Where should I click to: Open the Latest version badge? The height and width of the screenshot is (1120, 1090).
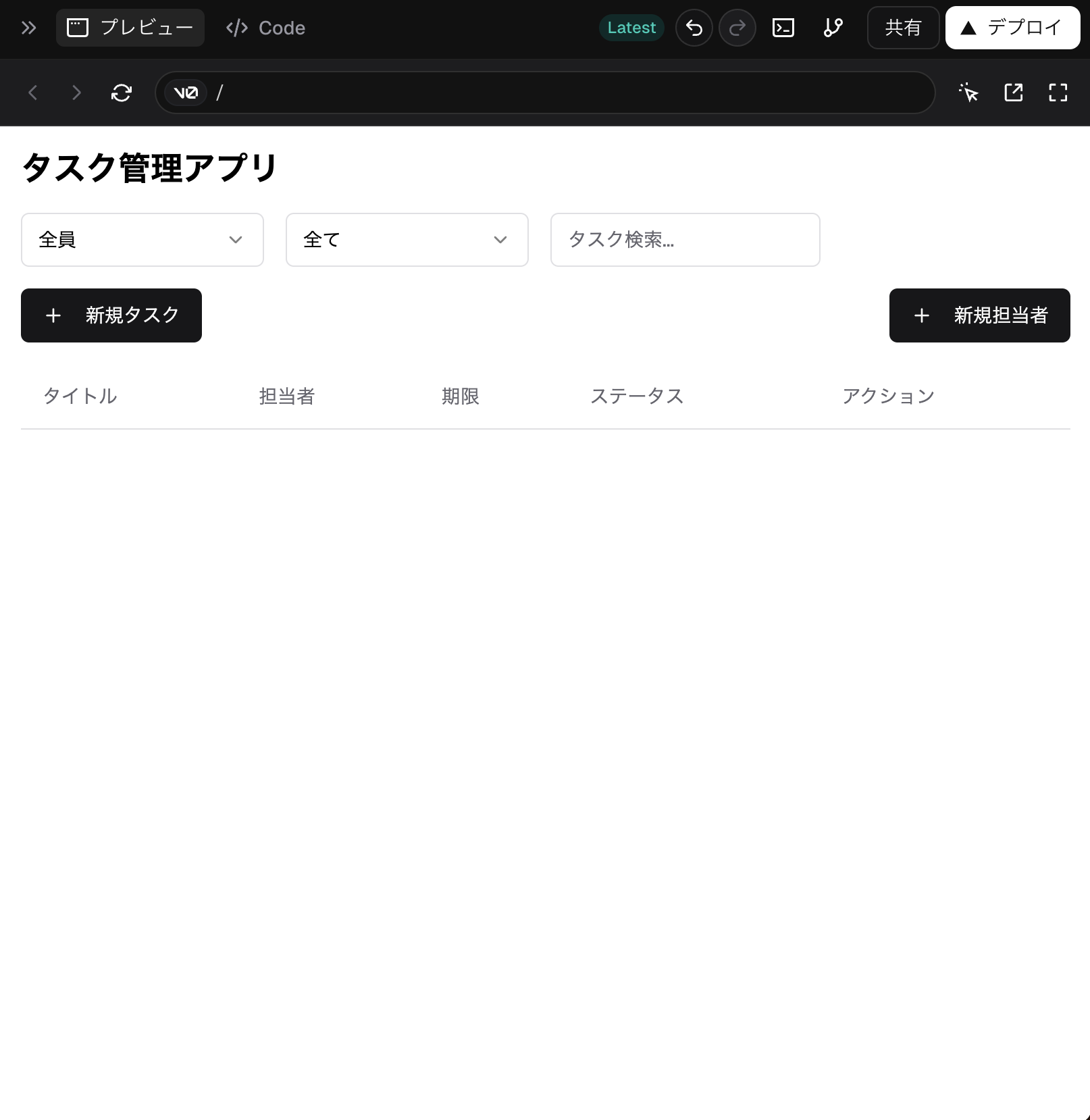[631, 28]
